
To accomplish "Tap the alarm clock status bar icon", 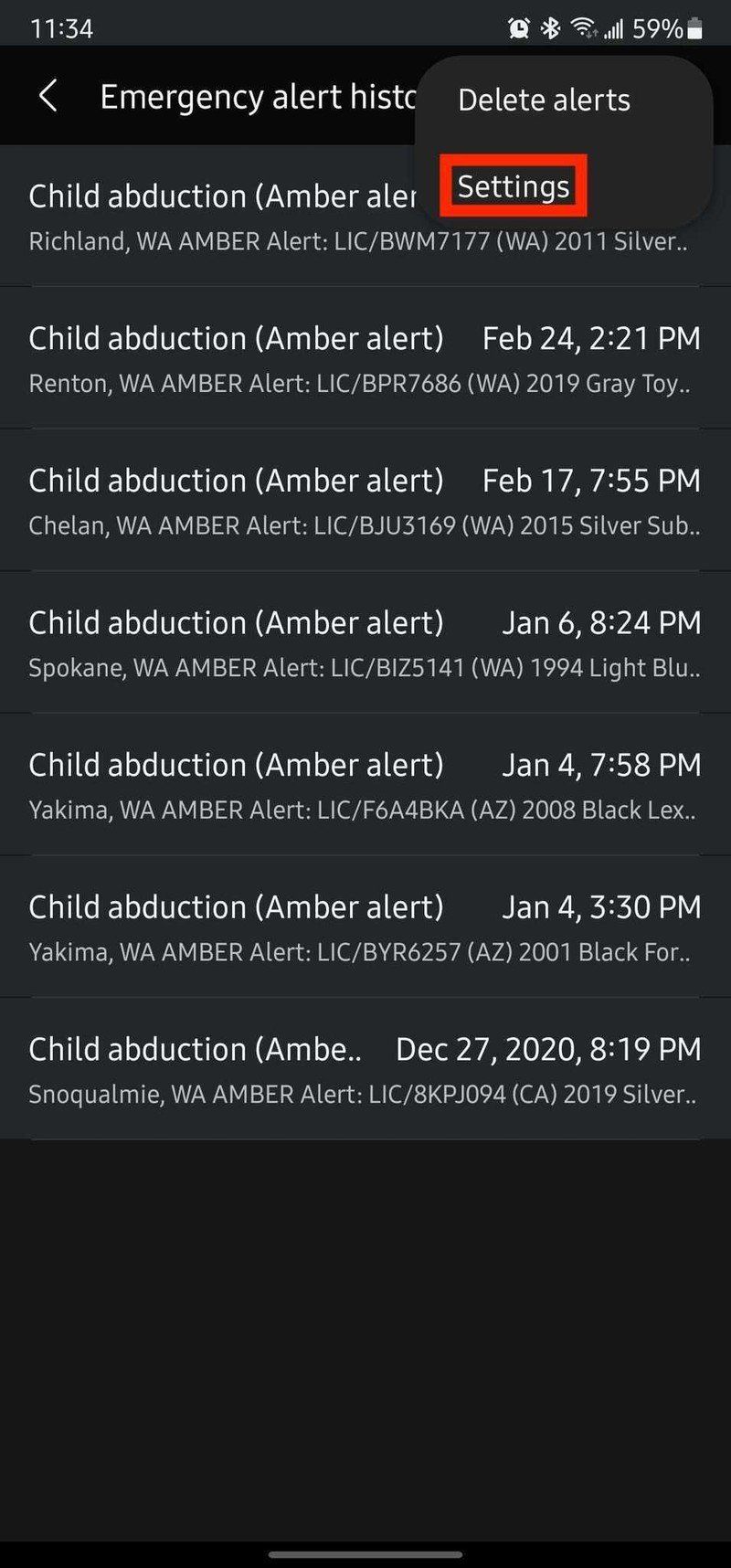I will pos(517,28).
